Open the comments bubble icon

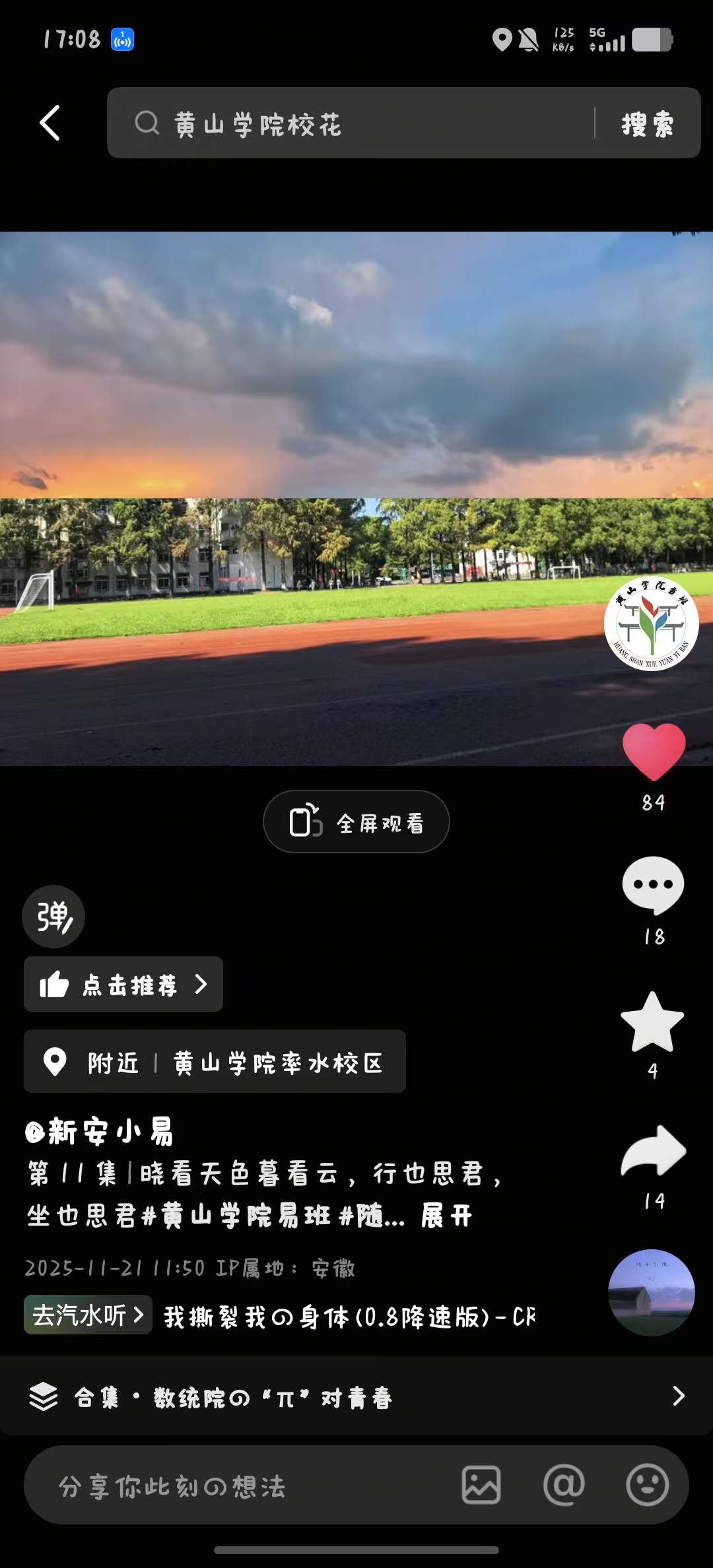tap(653, 886)
